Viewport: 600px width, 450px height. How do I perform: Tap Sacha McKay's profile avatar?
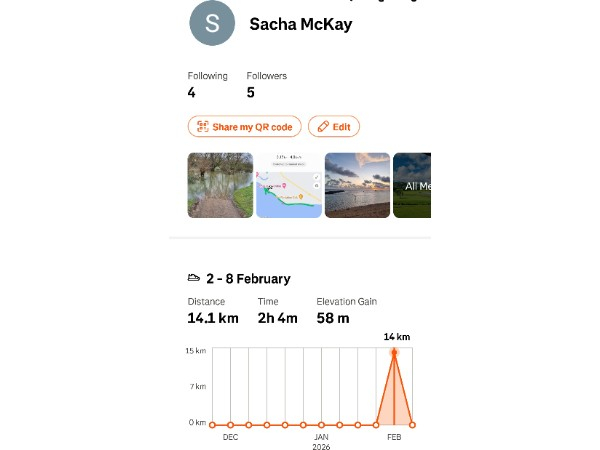pyautogui.click(x=212, y=24)
